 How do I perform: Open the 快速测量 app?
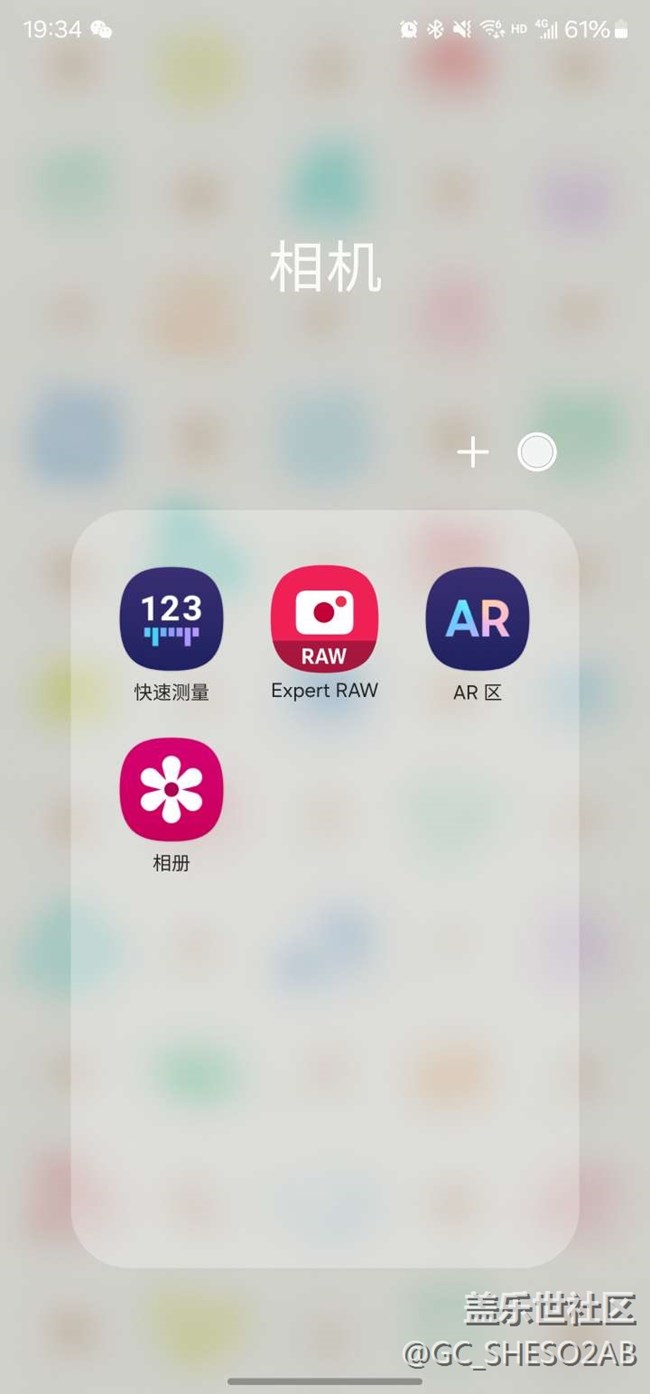tap(171, 619)
